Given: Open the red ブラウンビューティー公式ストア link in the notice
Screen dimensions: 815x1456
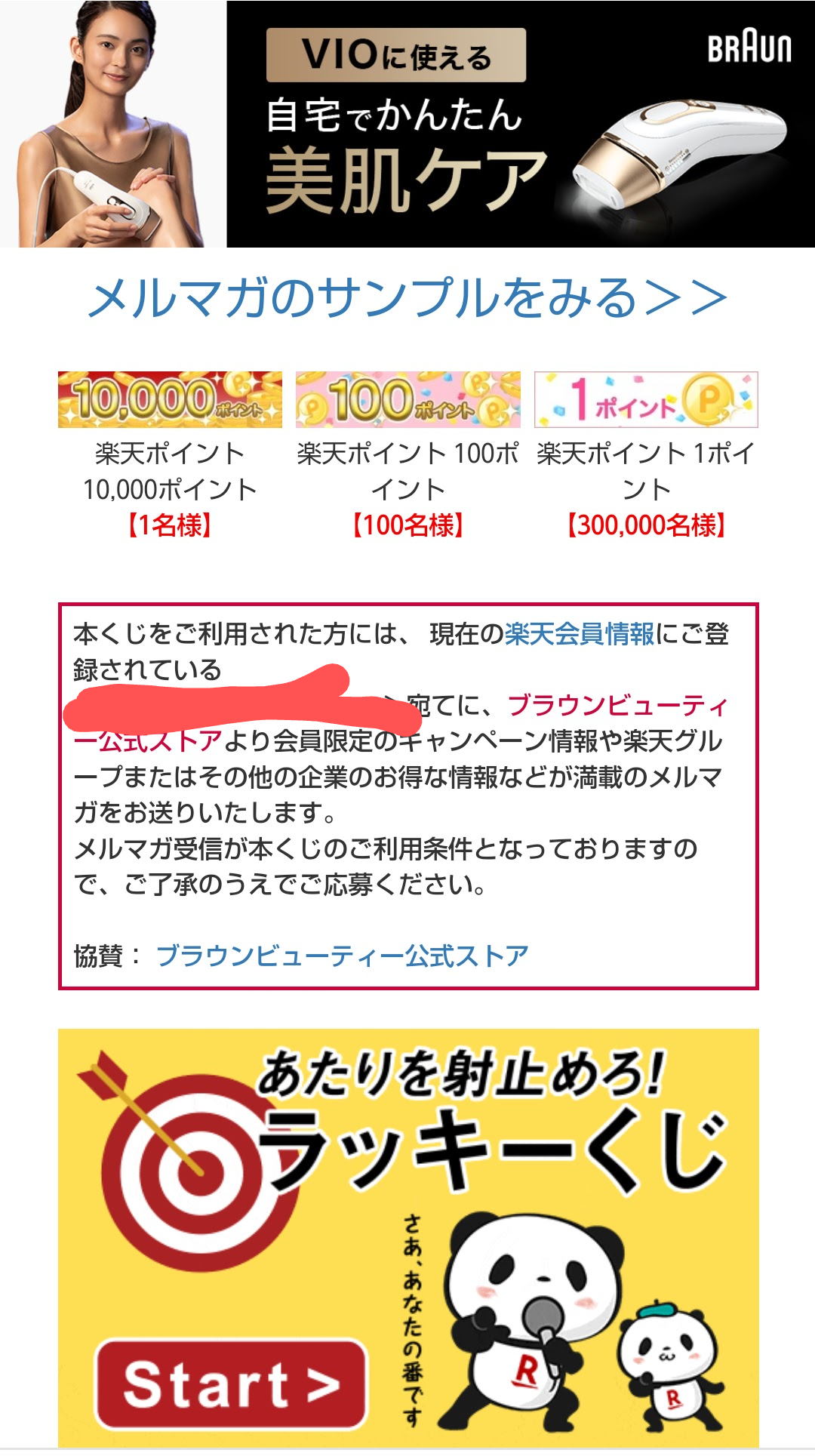Looking at the screenshot, I should click(x=617, y=706).
